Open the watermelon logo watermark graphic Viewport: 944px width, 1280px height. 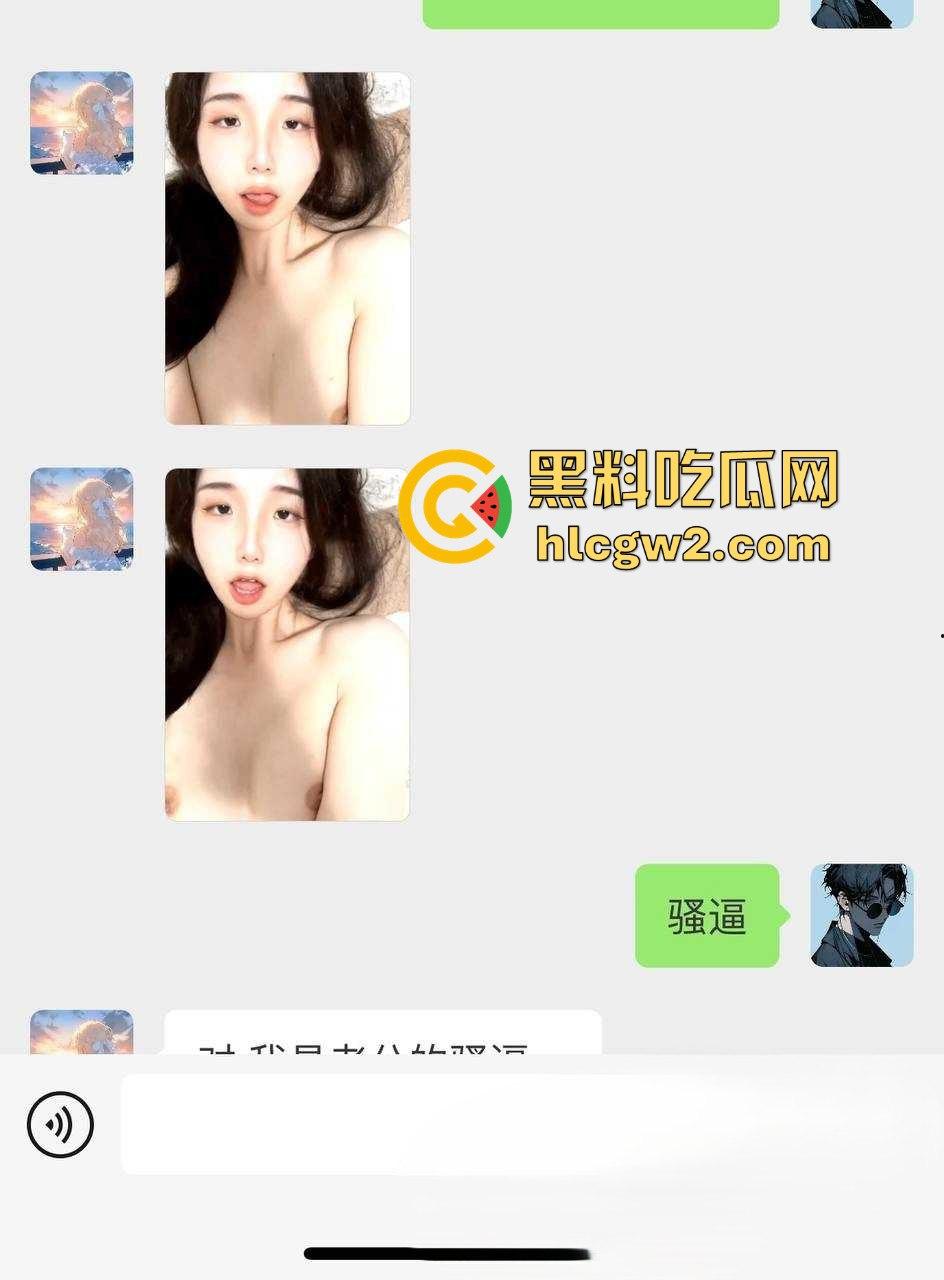[455, 506]
